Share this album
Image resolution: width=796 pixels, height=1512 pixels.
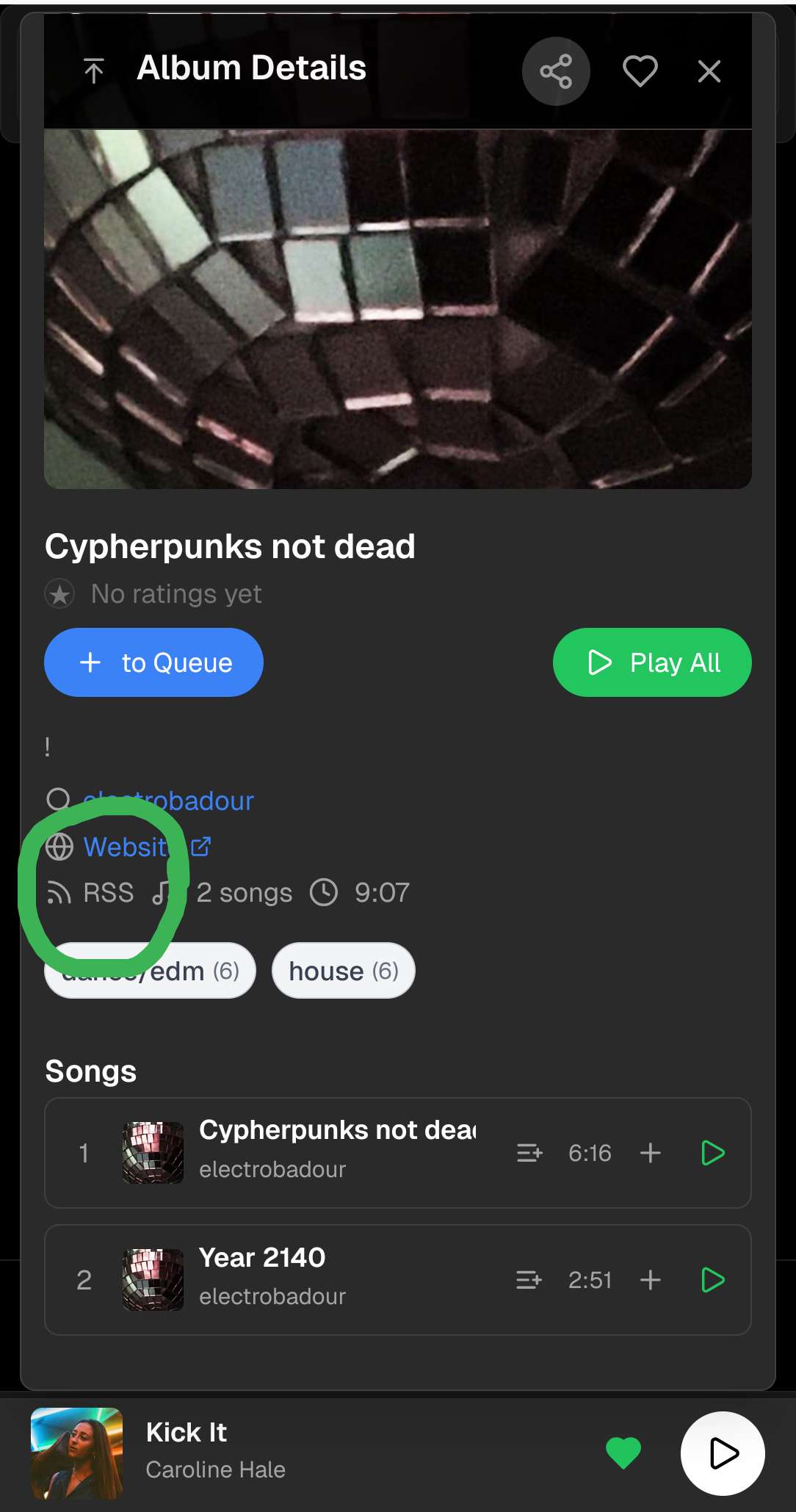point(556,71)
